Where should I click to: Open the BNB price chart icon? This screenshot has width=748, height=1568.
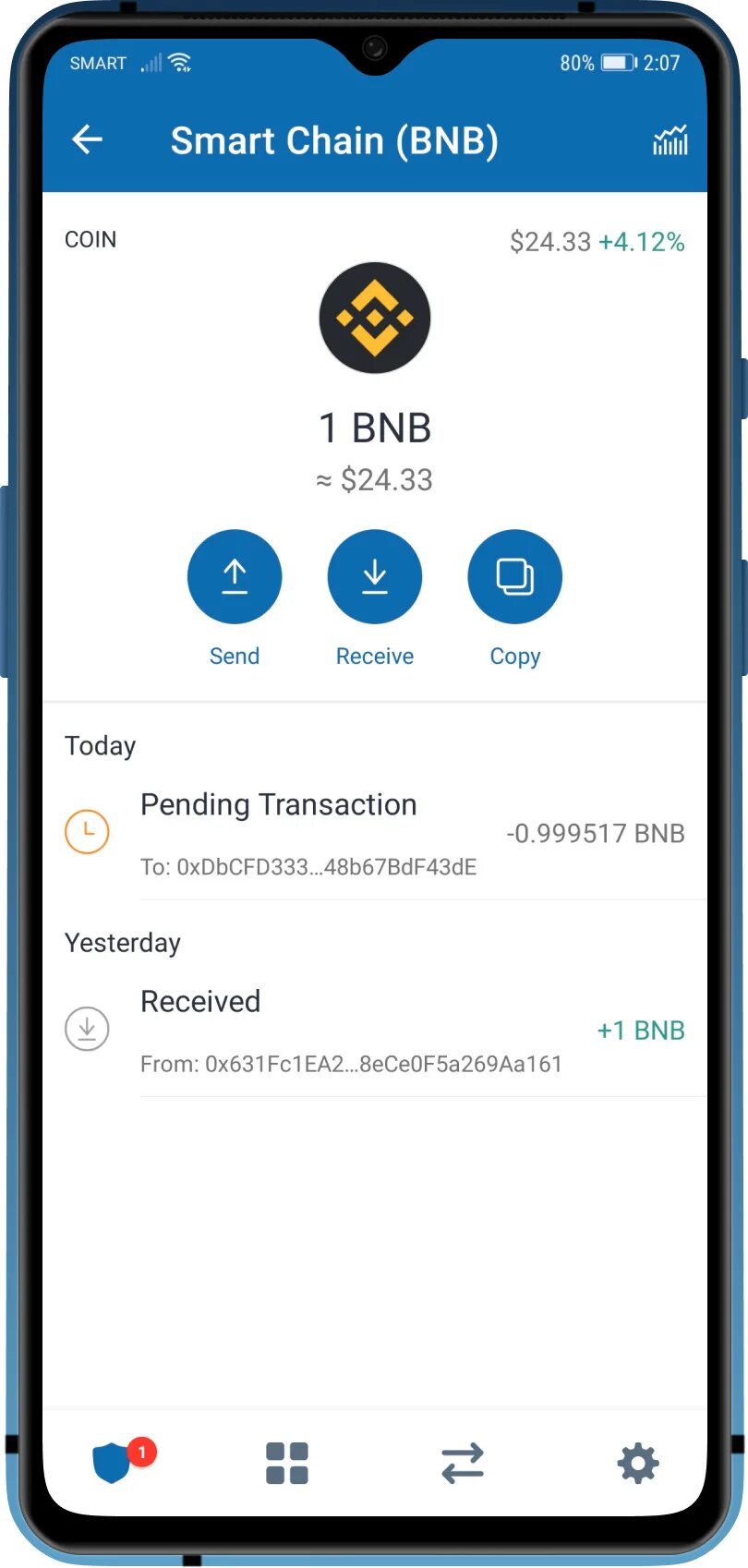point(670,140)
